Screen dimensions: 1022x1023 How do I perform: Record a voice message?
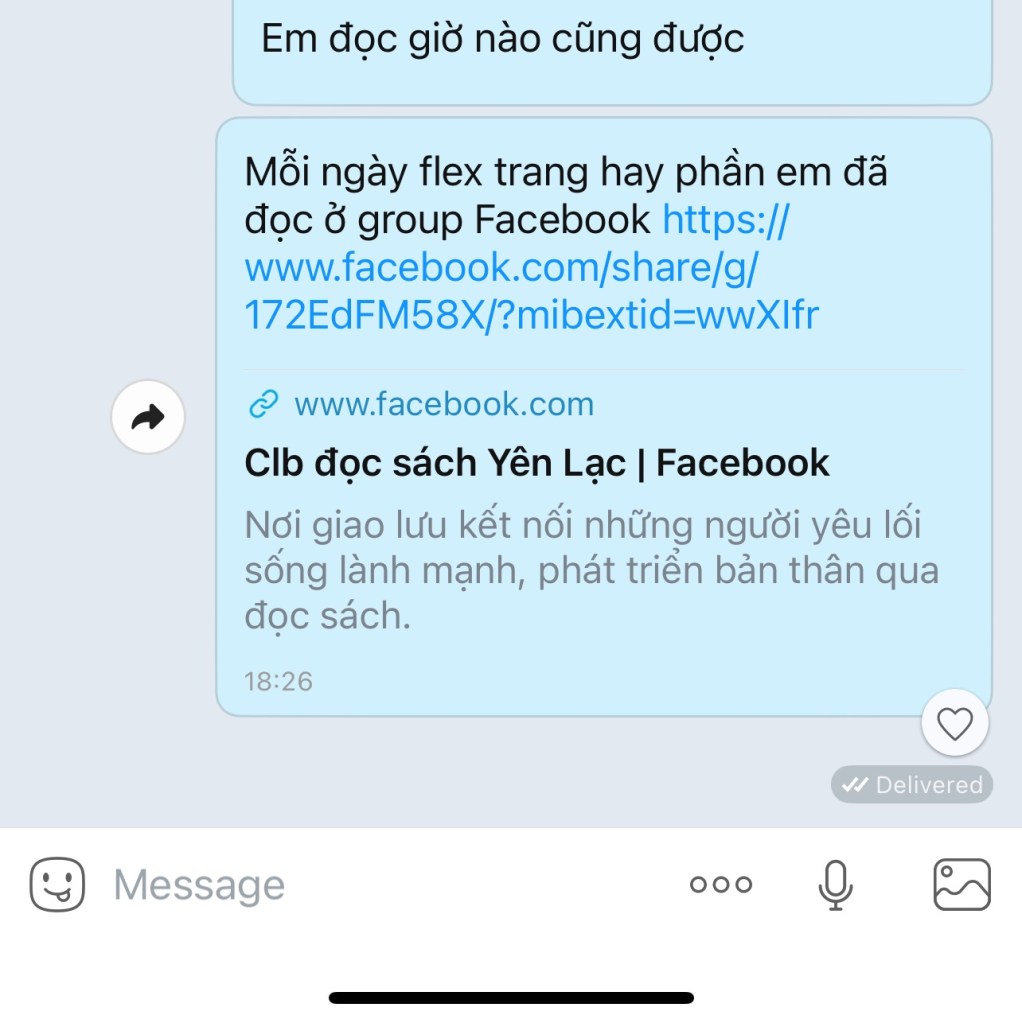pyautogui.click(x=835, y=884)
